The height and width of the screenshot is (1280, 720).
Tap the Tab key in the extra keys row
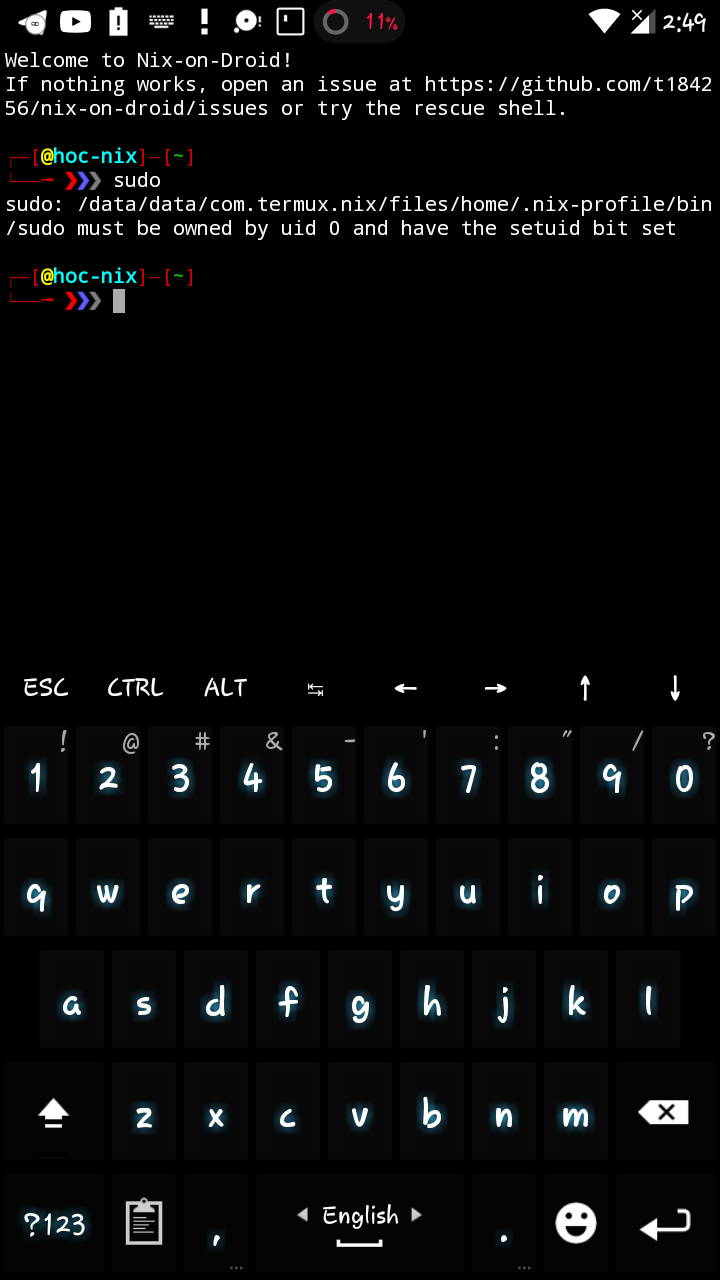[314, 688]
